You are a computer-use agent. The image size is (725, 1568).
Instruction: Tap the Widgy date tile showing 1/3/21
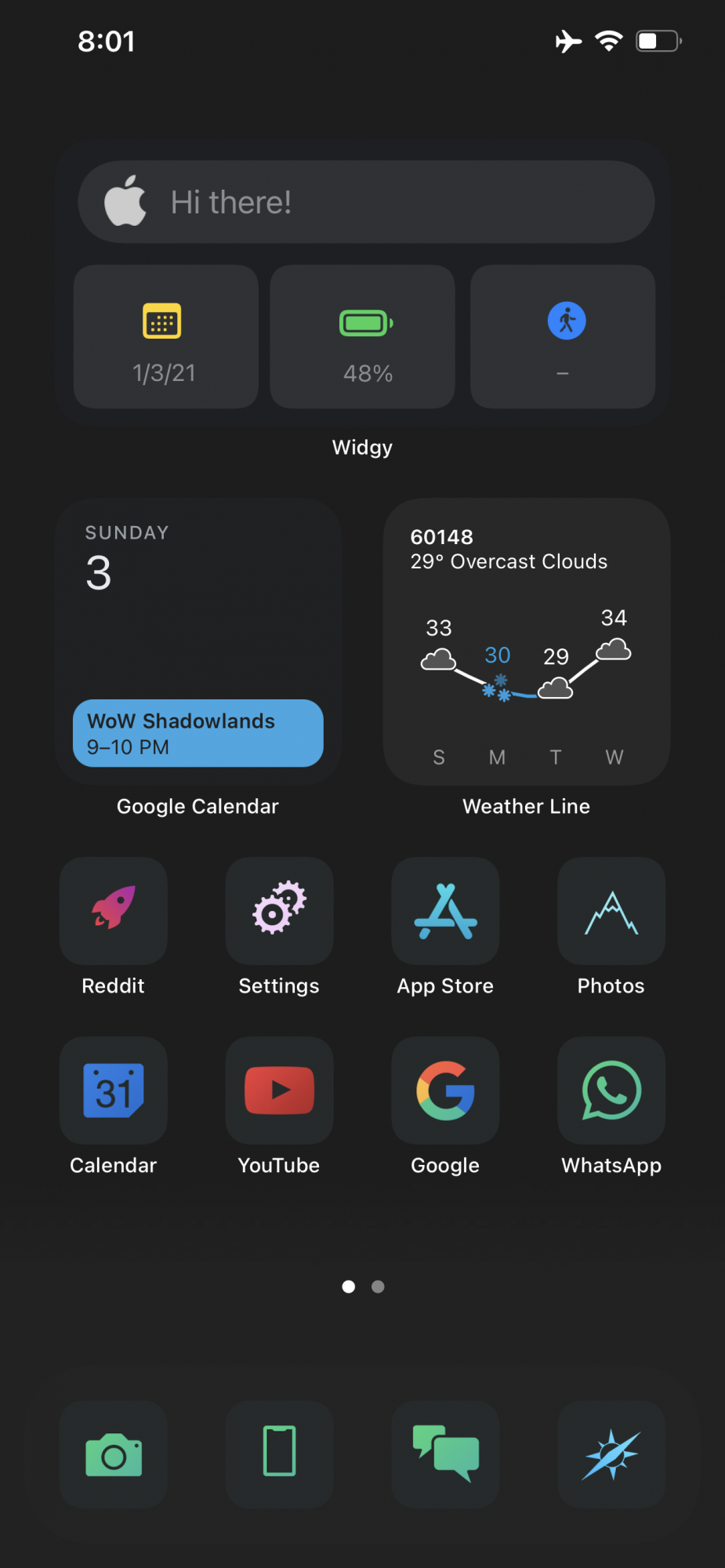point(165,336)
